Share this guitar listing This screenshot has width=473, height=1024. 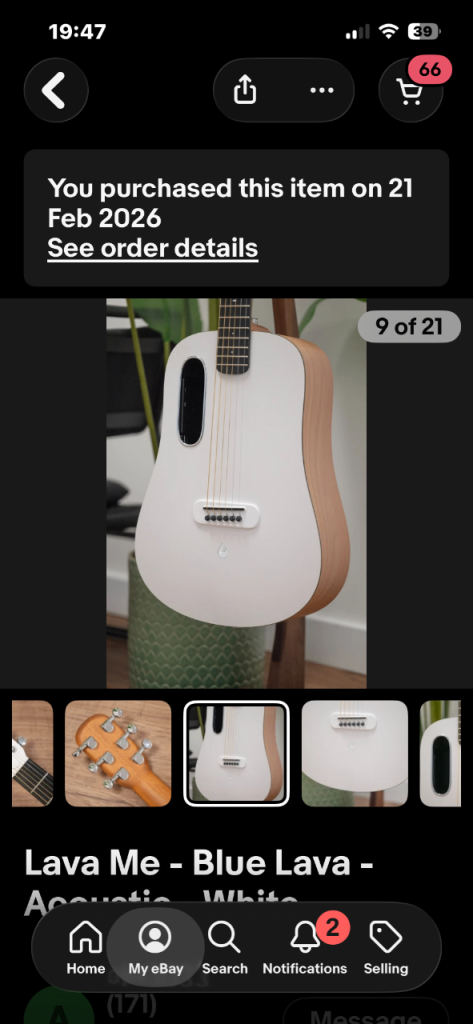pyautogui.click(x=245, y=90)
